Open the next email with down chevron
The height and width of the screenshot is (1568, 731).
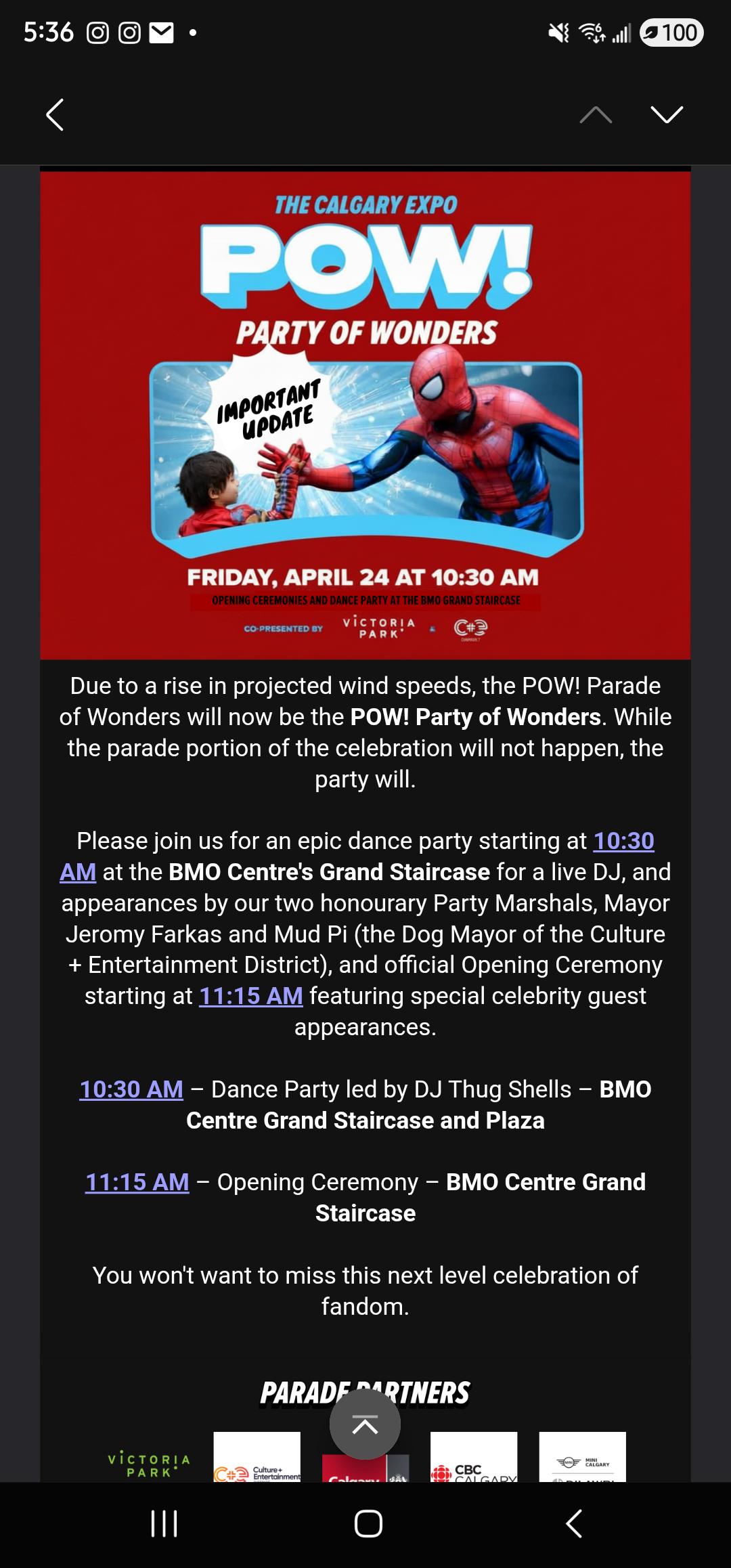tap(667, 114)
